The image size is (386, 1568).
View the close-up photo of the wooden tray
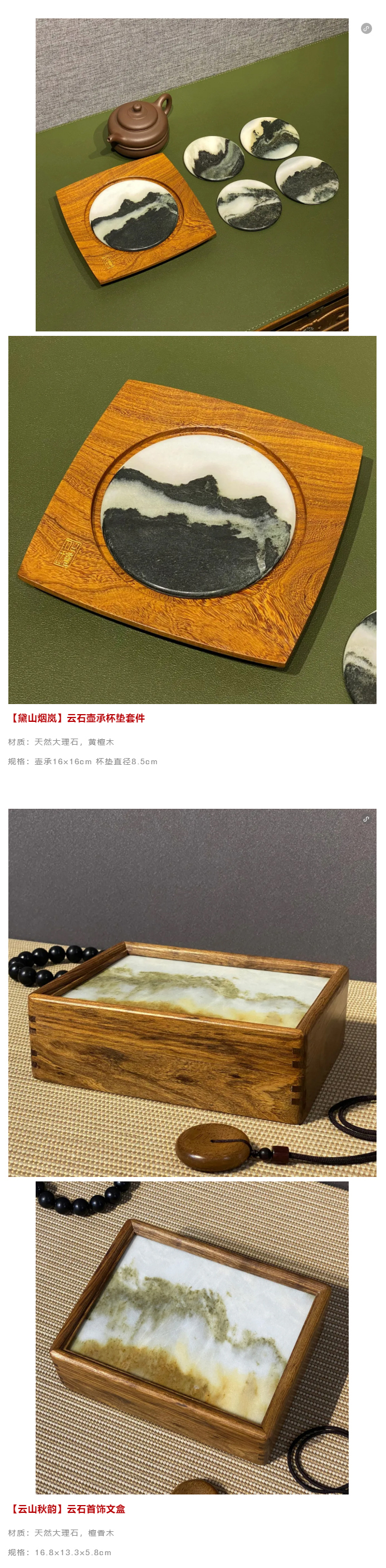[x=192, y=520]
